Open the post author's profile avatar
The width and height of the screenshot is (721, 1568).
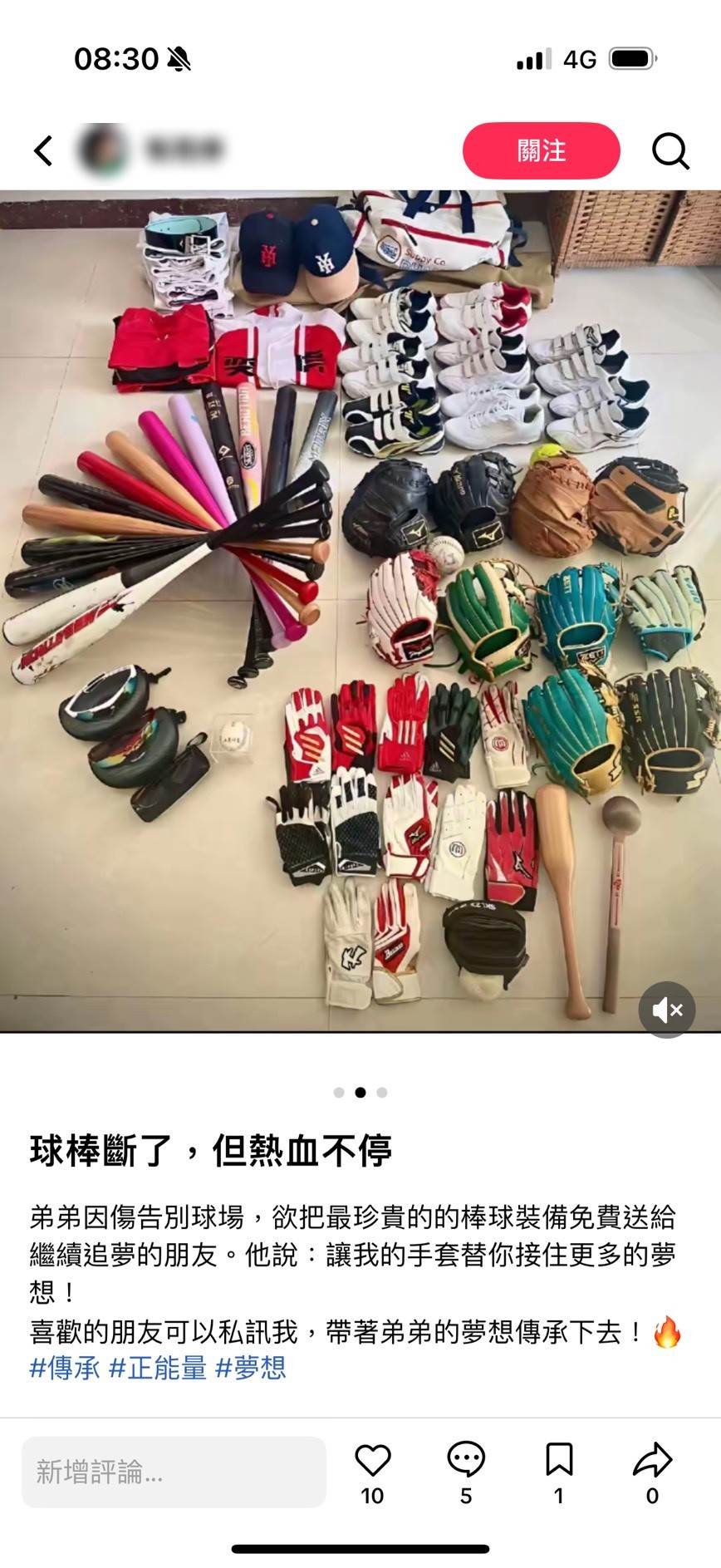(102, 150)
